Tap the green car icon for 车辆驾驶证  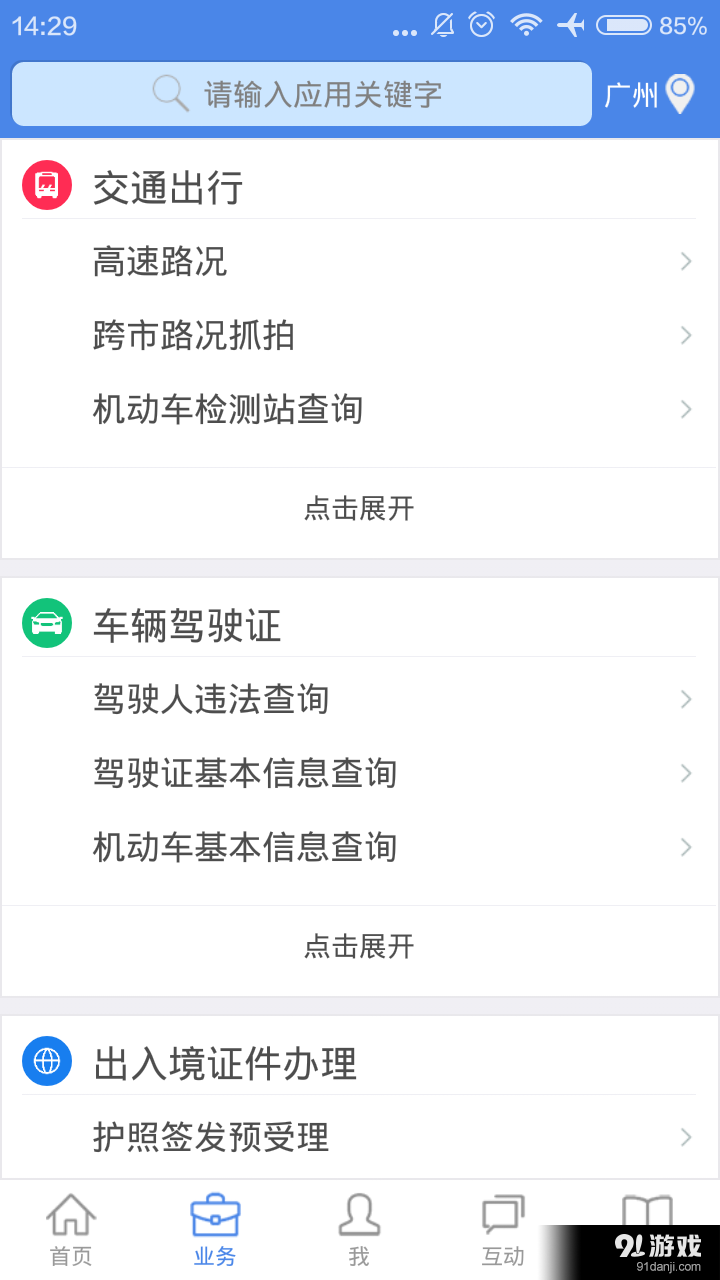pos(46,622)
